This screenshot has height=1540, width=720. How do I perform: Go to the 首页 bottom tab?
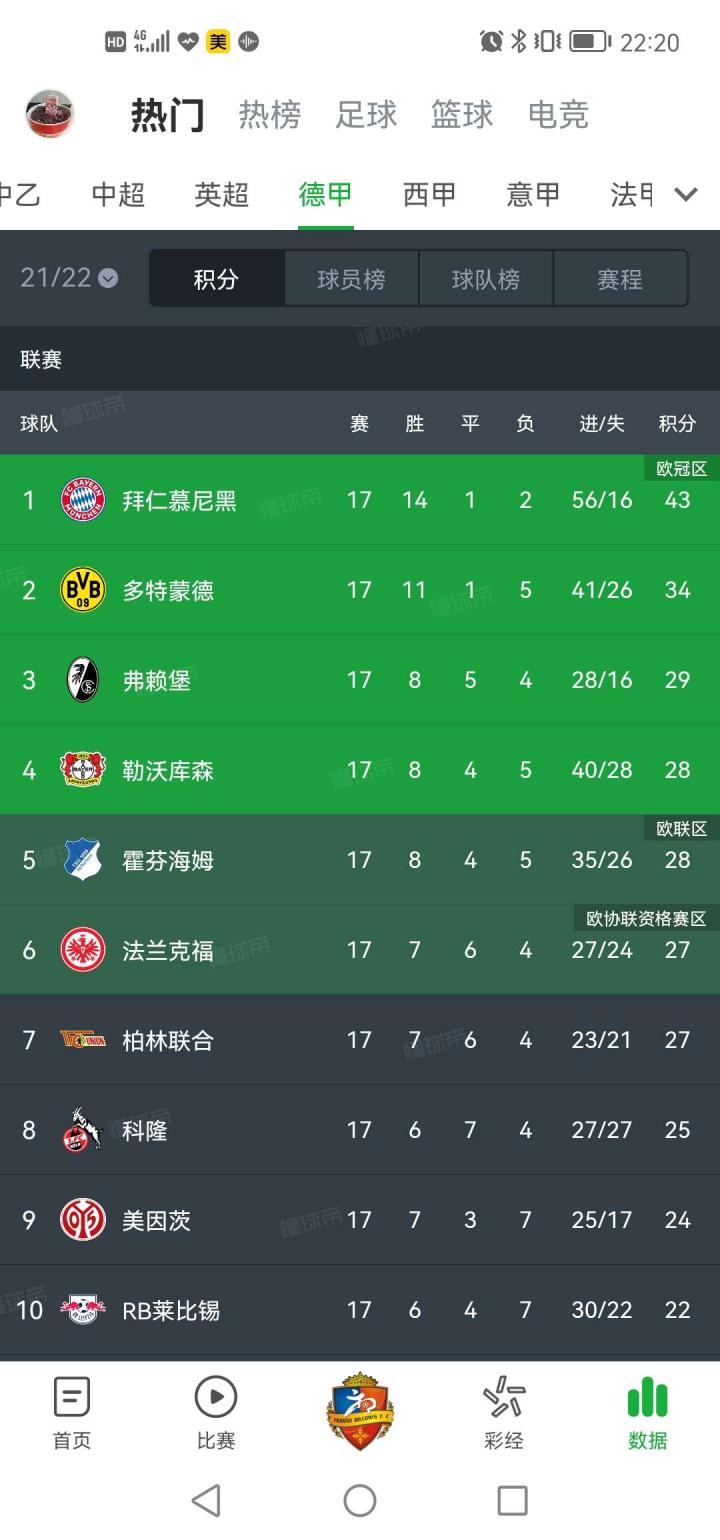point(72,1413)
